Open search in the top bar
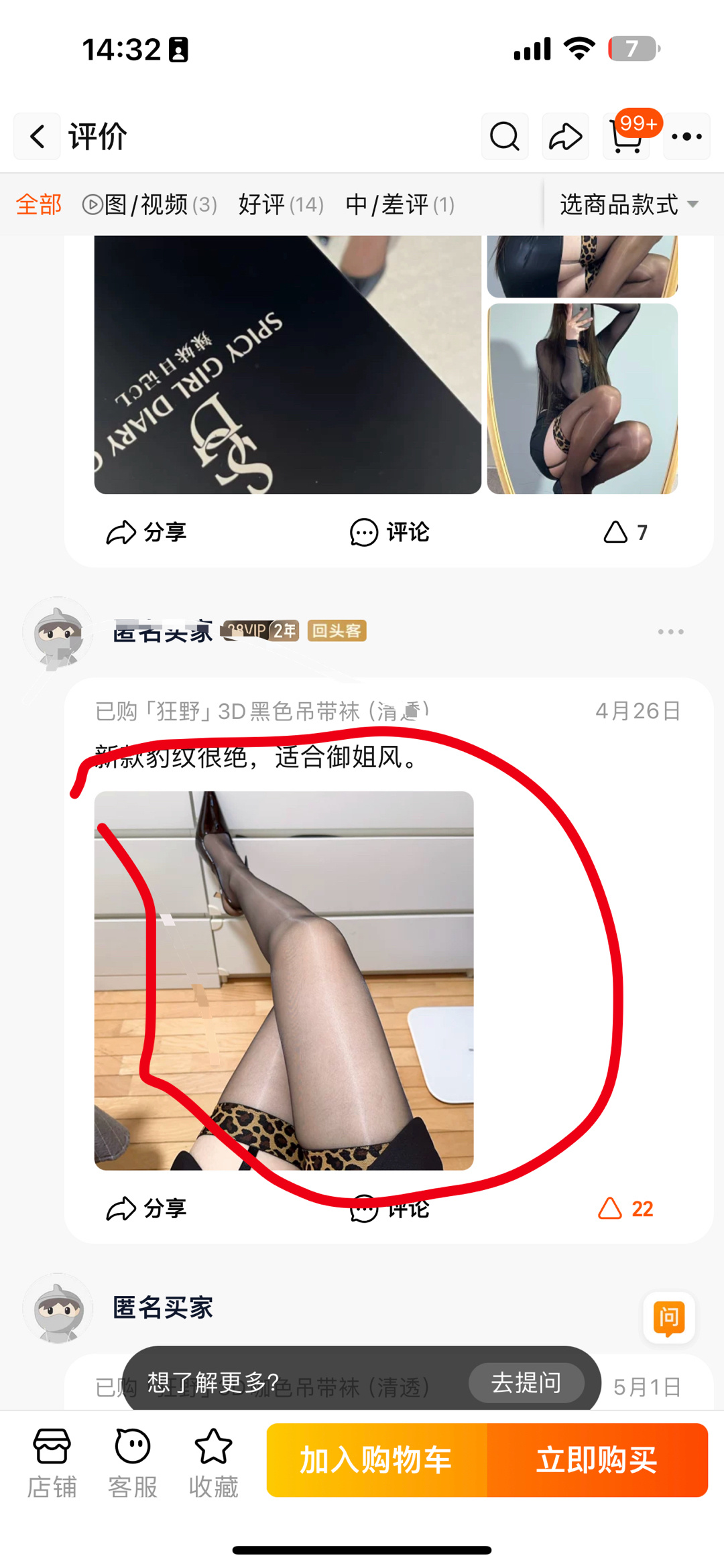Viewport: 724px width, 1568px height. 504,137
